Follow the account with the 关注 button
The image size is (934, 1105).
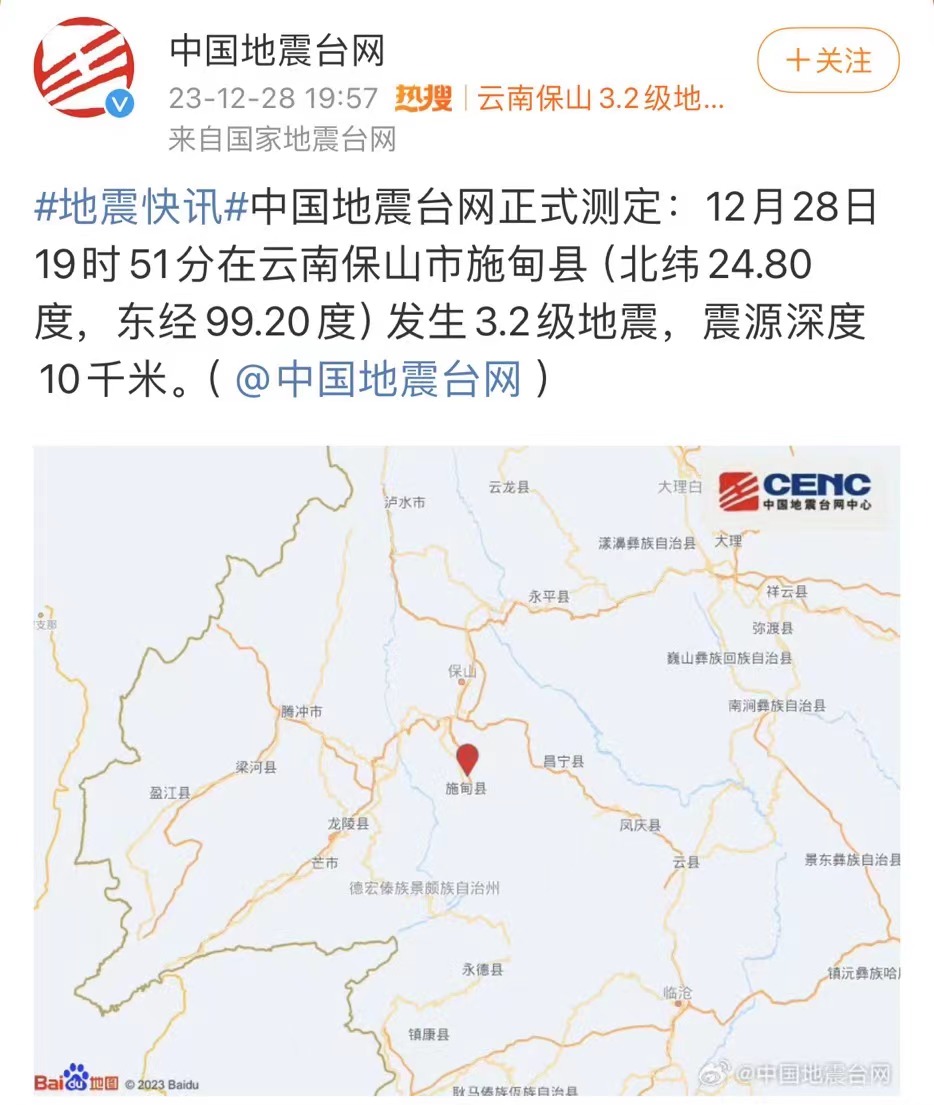click(829, 61)
